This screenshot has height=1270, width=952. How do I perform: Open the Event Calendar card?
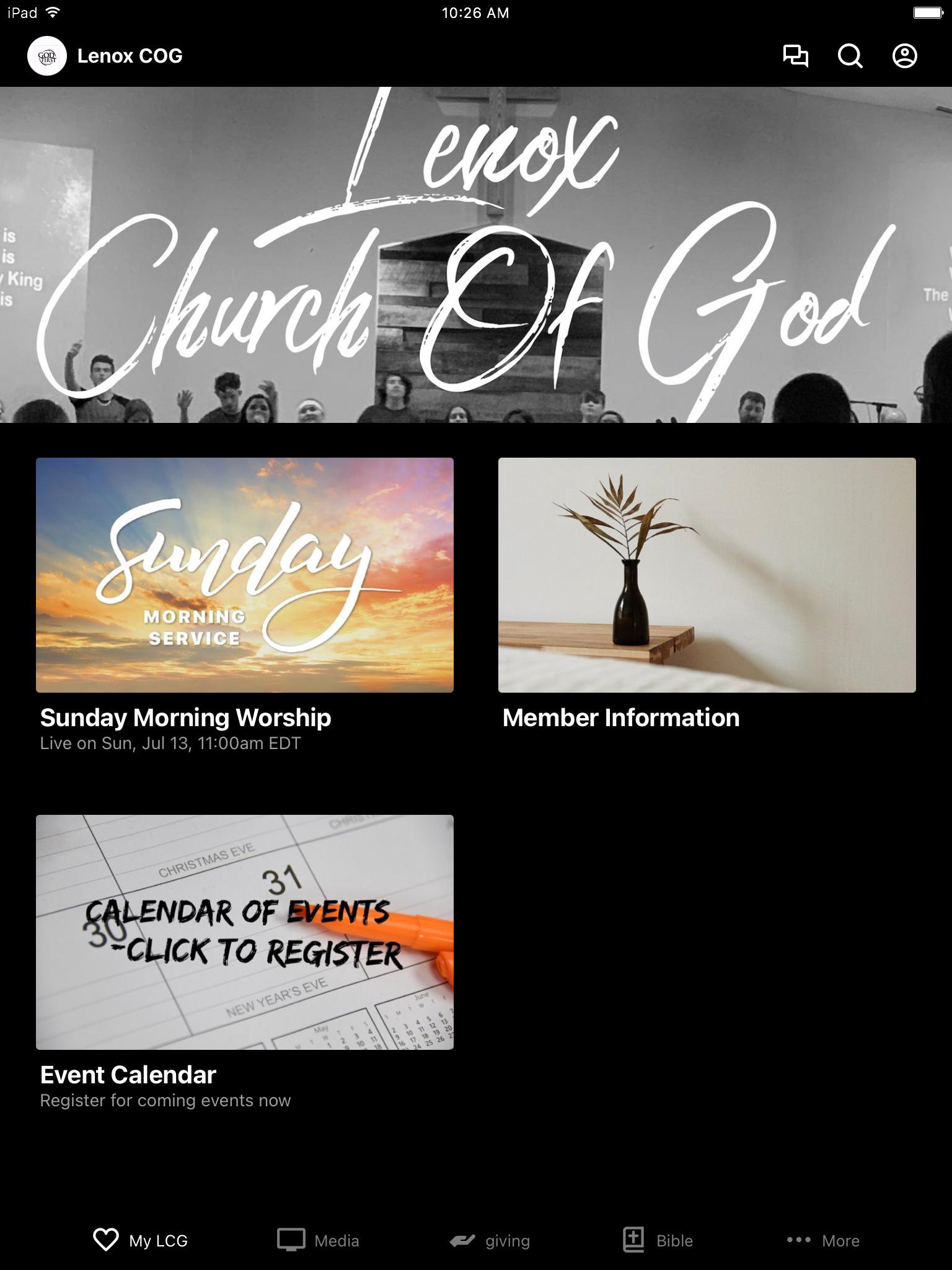pos(244,932)
